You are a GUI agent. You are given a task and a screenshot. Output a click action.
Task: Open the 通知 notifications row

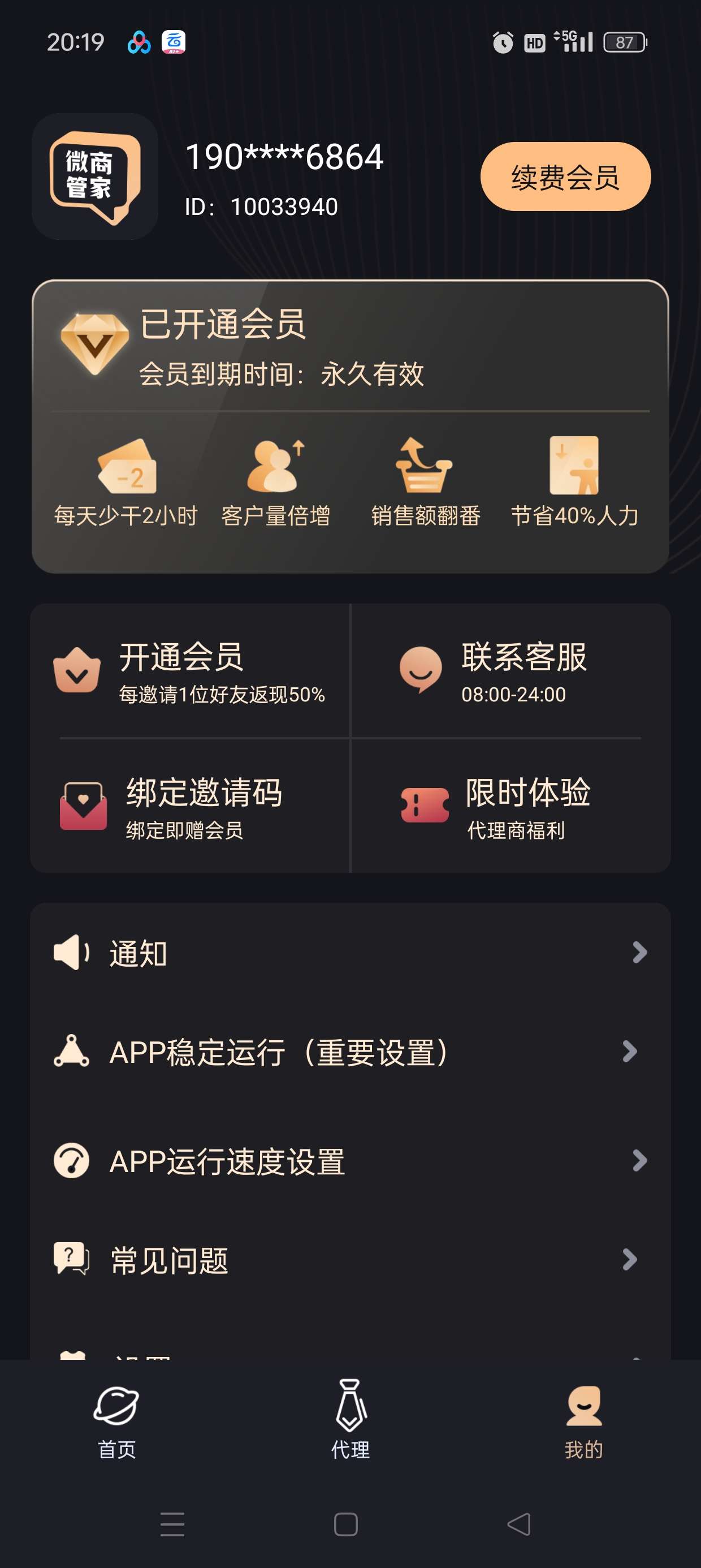tap(350, 953)
